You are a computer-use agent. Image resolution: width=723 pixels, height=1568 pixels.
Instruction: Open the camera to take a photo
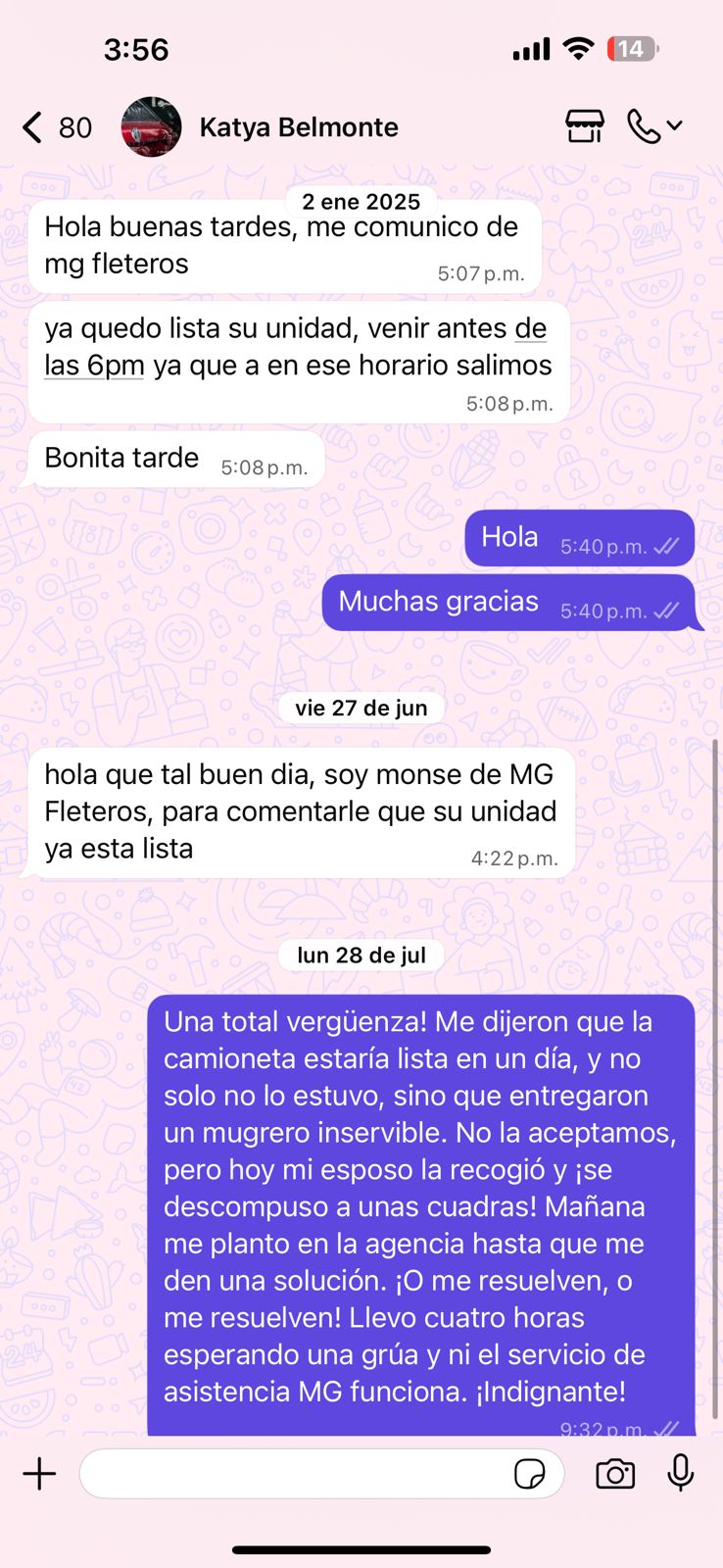tap(615, 1474)
